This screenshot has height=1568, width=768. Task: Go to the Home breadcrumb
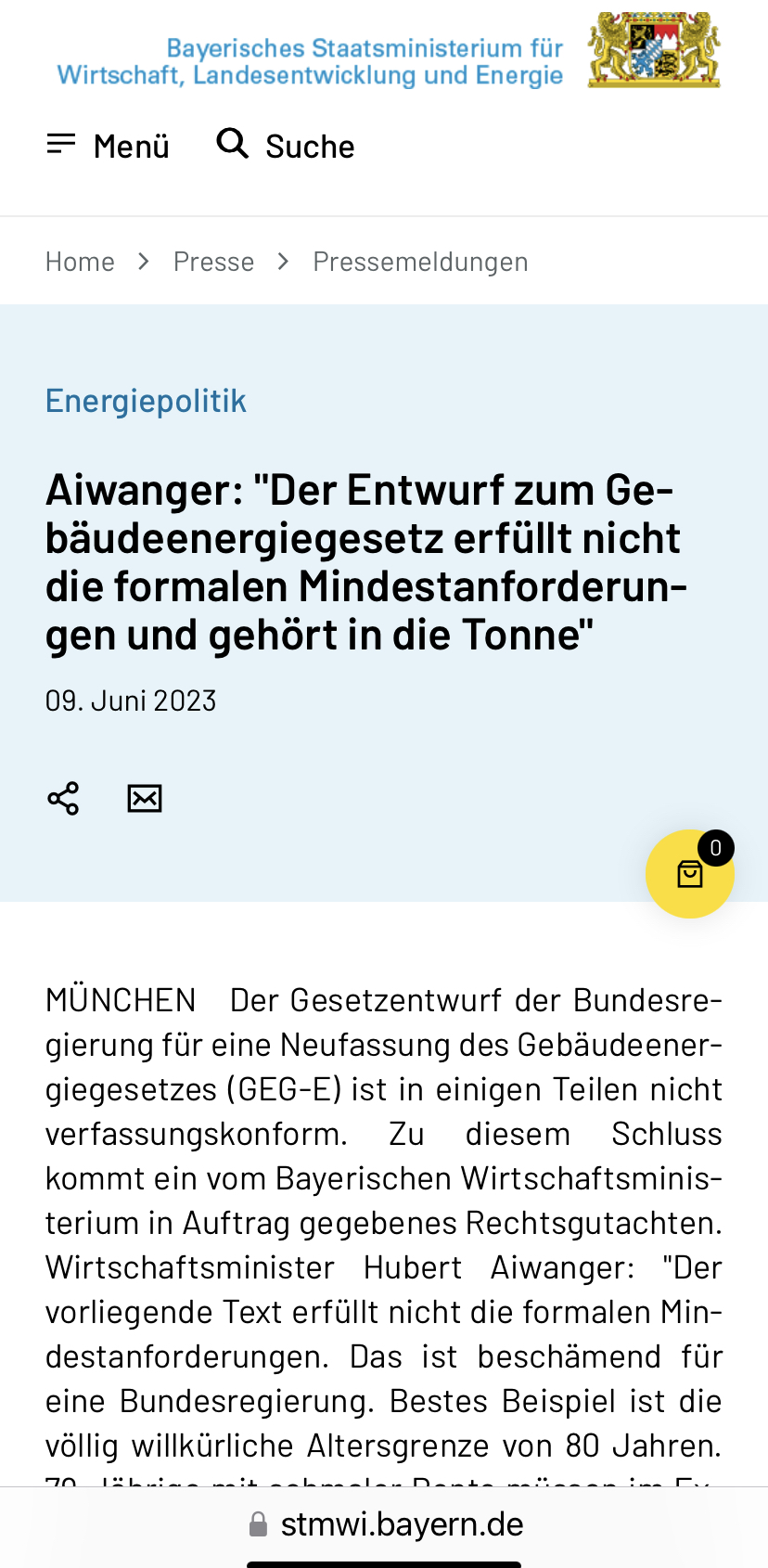(x=80, y=262)
